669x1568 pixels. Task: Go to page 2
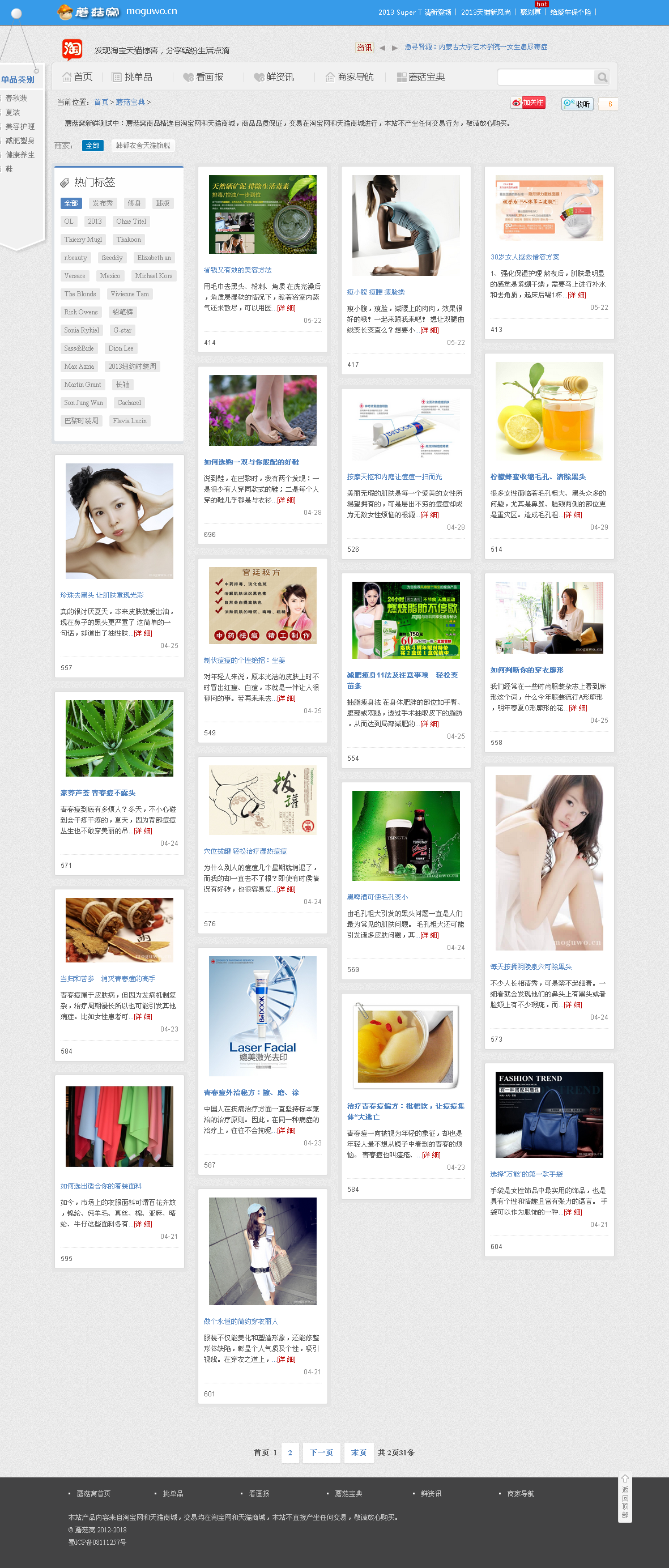(290, 1453)
